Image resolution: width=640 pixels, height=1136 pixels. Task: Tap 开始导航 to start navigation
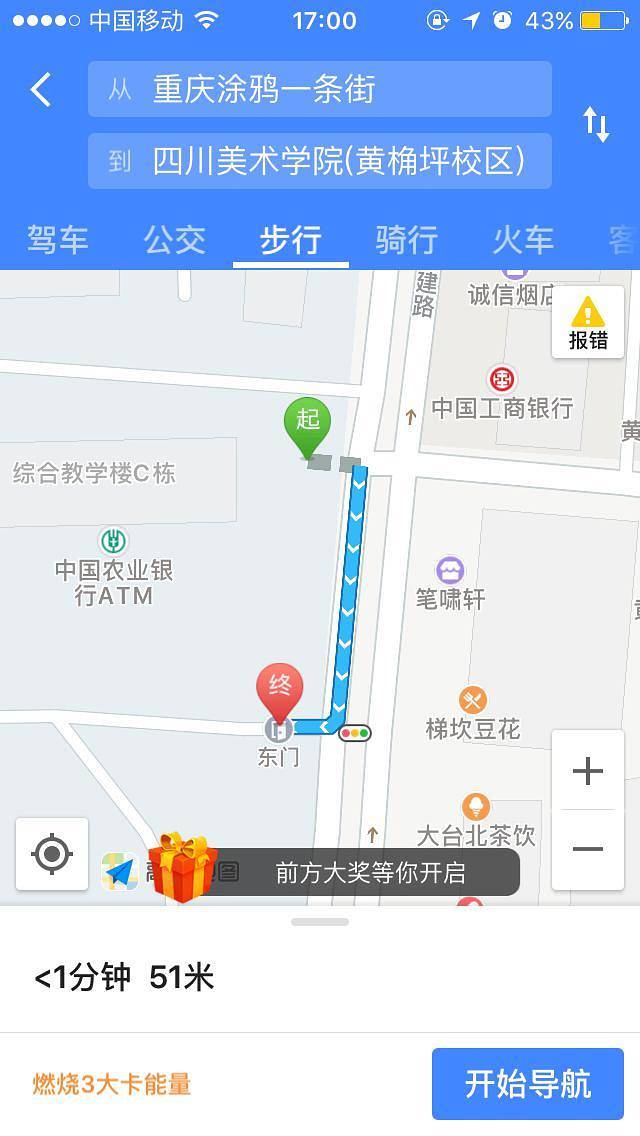click(528, 1084)
